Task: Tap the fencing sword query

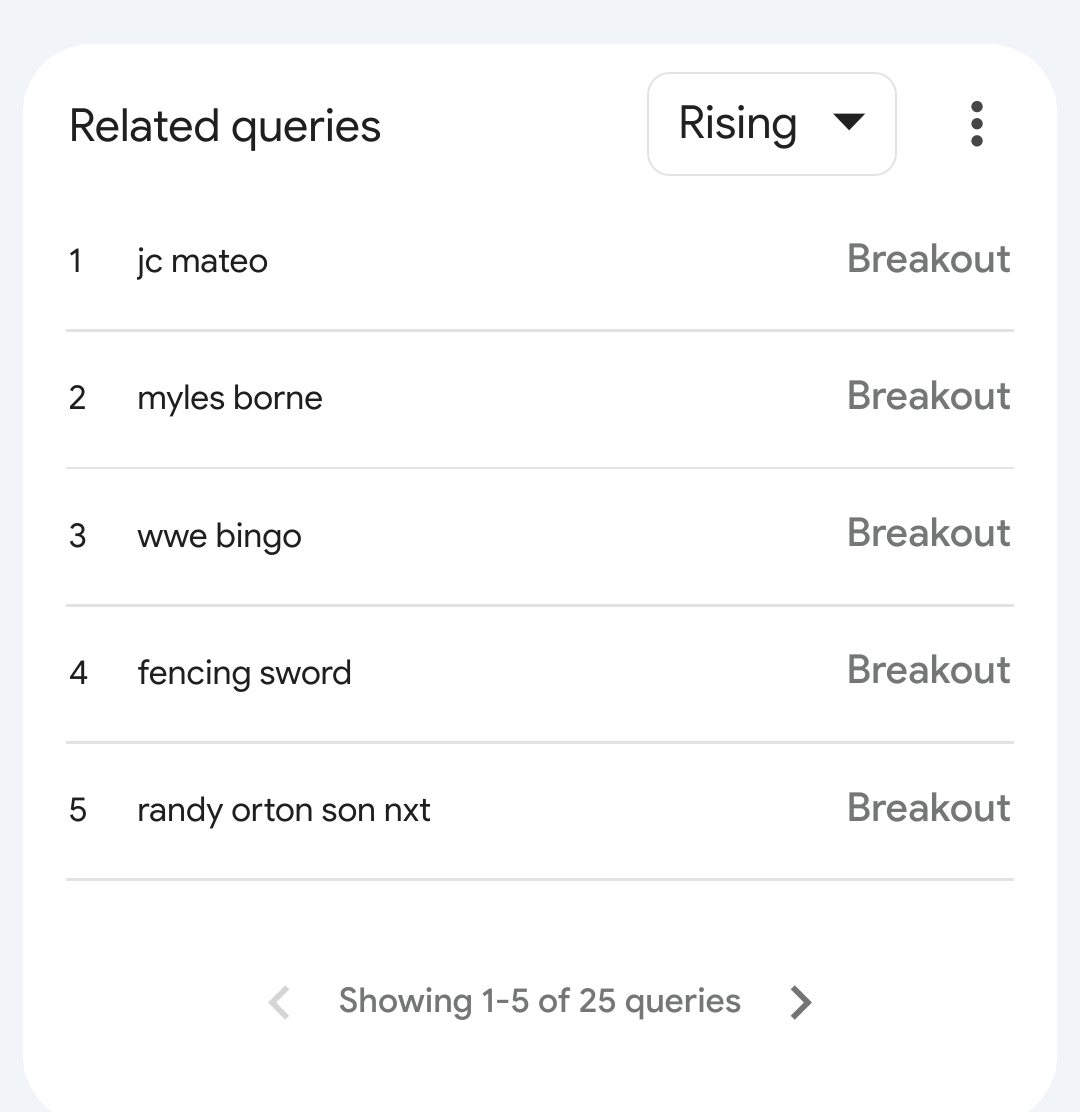Action: point(244,673)
